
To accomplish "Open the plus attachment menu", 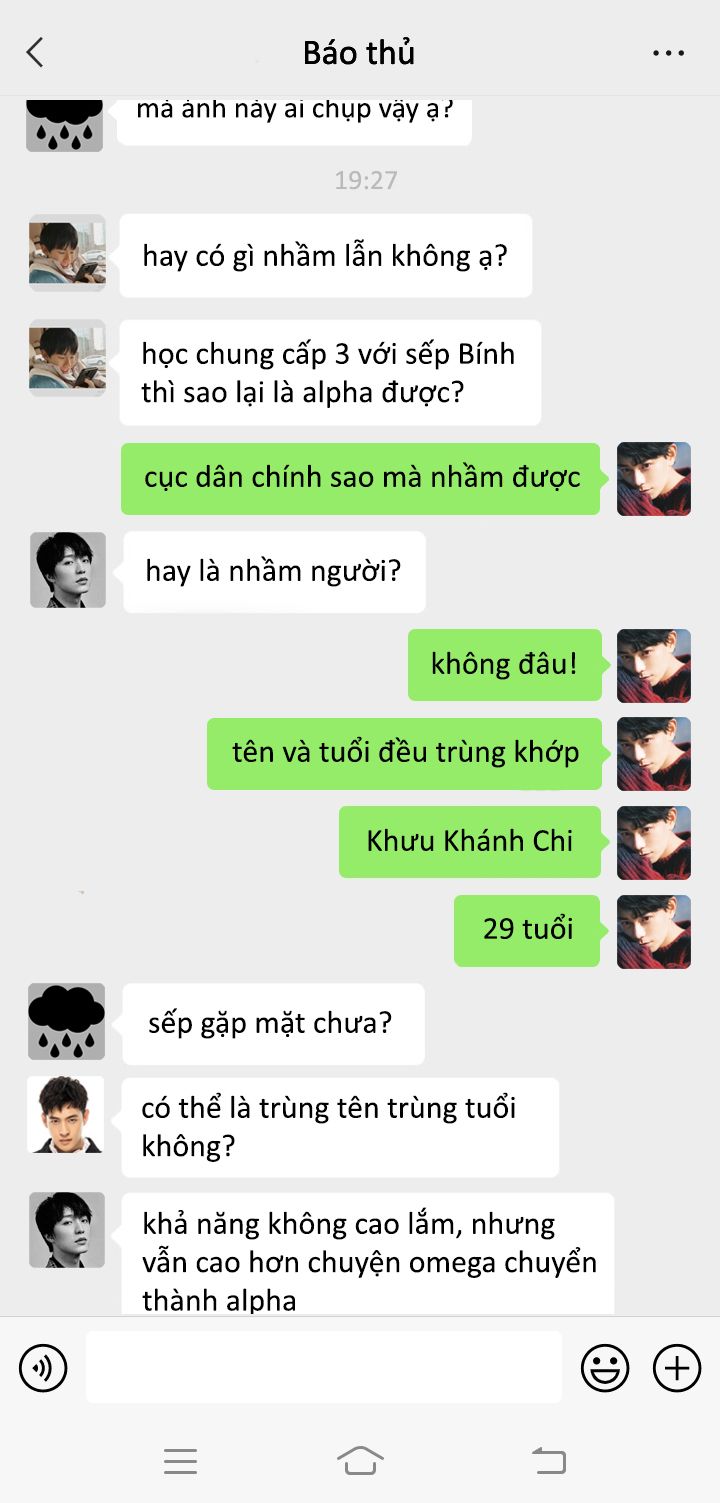I will pos(677,1367).
